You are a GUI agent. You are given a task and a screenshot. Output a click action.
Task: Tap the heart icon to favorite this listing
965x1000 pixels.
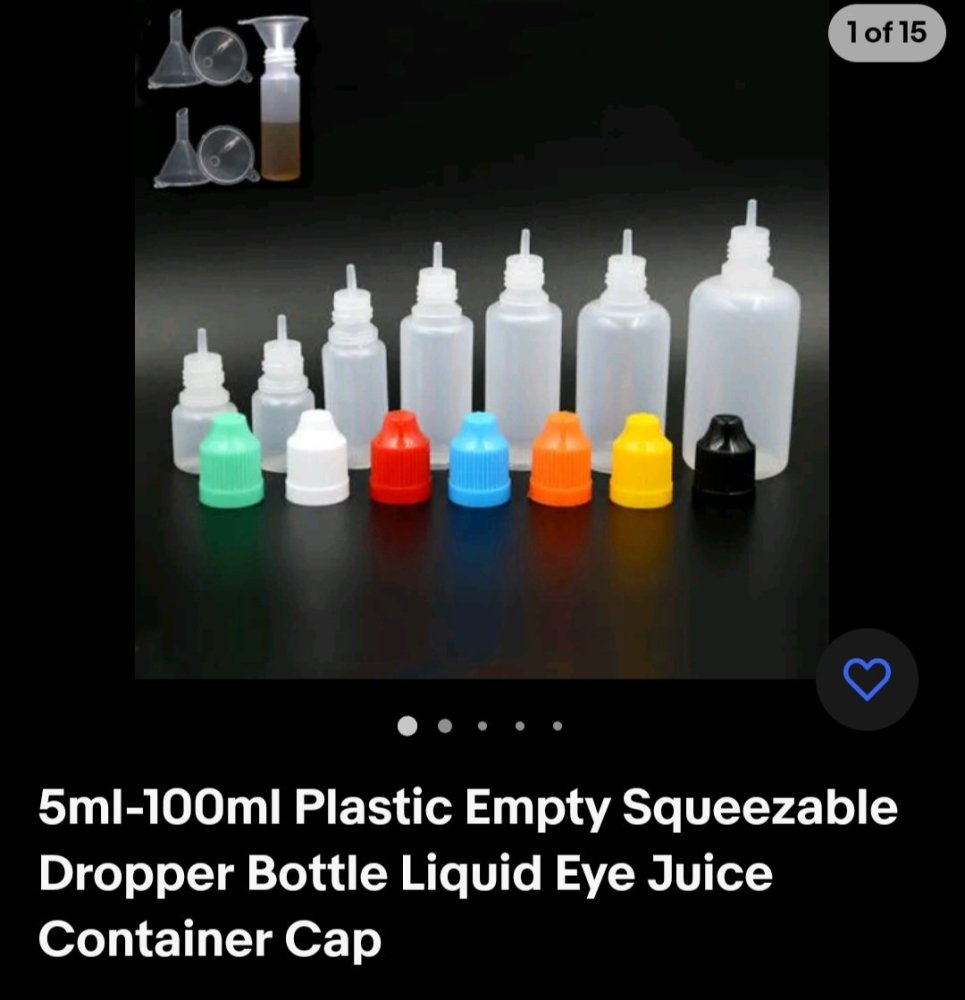tap(868, 680)
